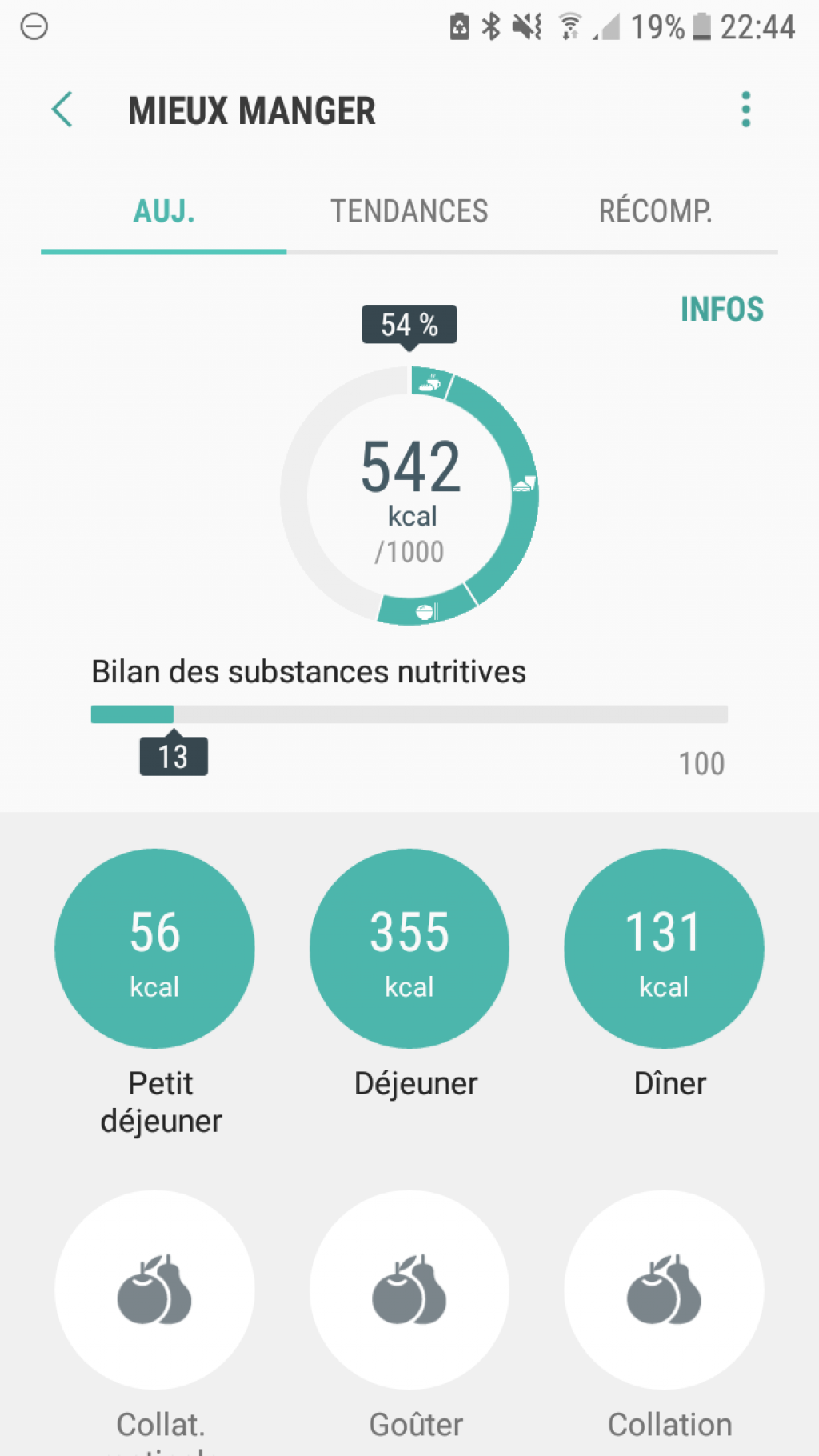Open Déjeuner 355 kcal entry
Viewport: 819px width, 1456px height.
(x=409, y=948)
